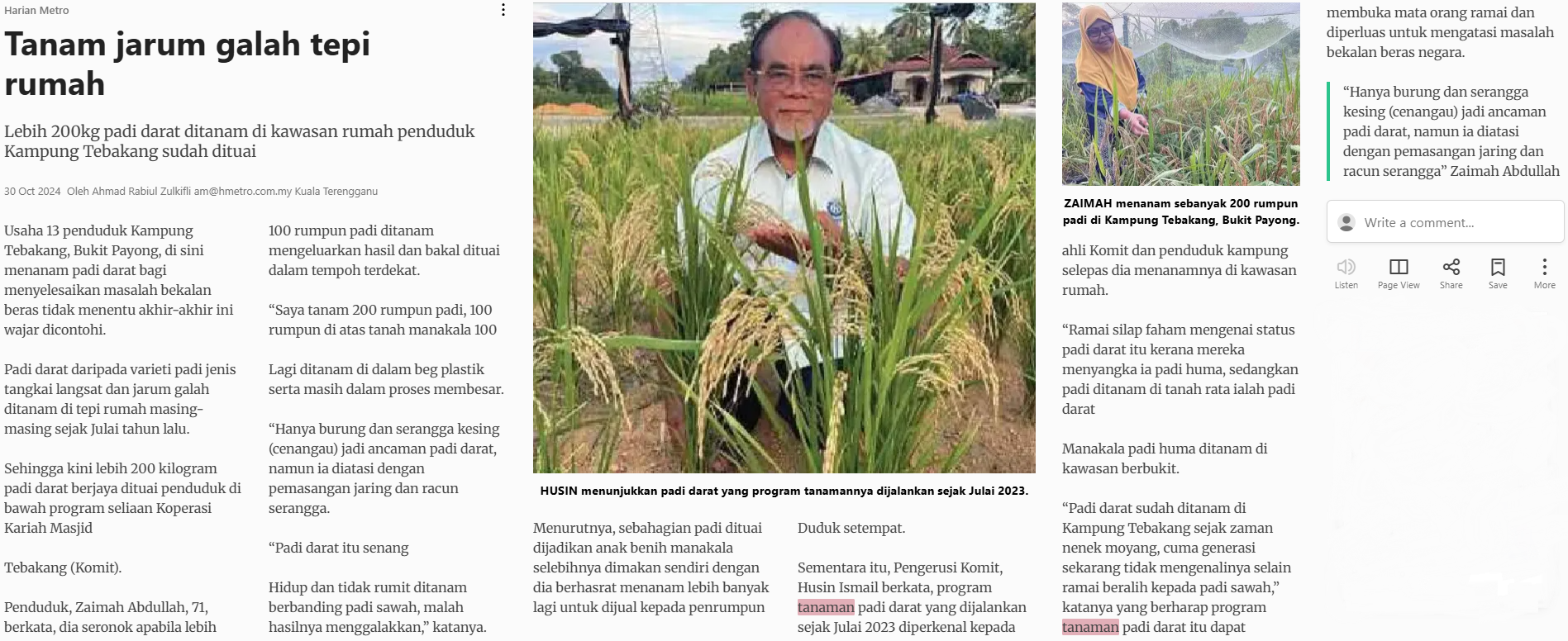Screen dimensions: 1568x641
Task: Open the More options menu
Action: click(x=1544, y=273)
